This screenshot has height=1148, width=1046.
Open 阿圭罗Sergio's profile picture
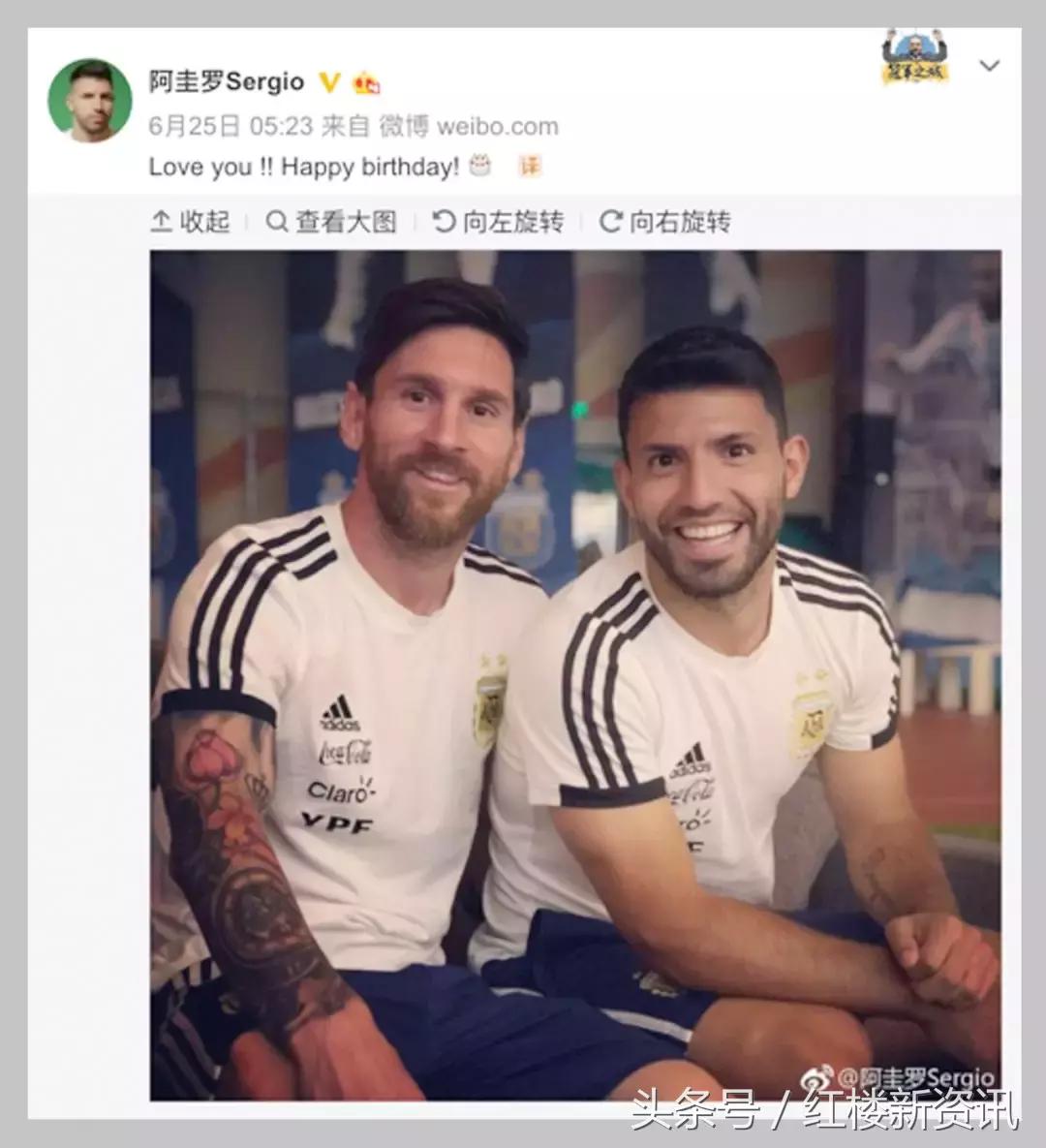click(90, 100)
